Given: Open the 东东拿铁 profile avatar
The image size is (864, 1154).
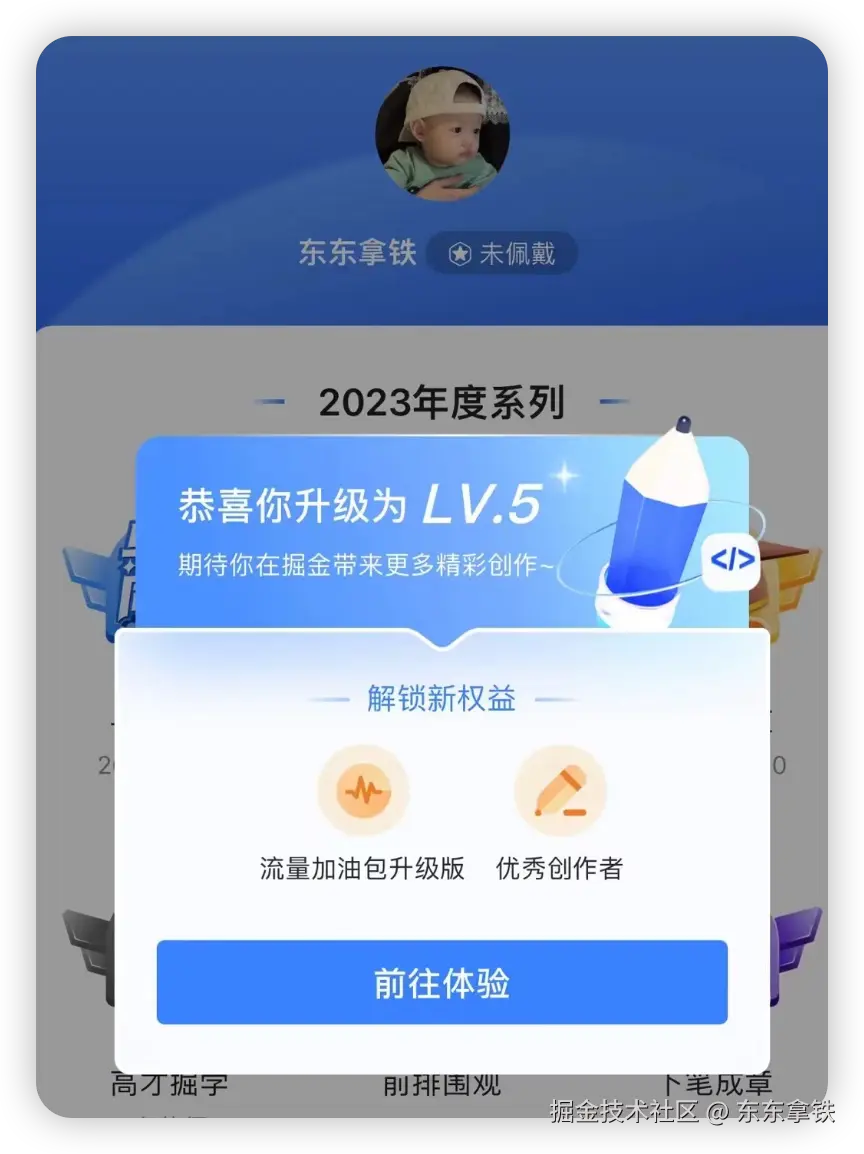Looking at the screenshot, I should pyautogui.click(x=441, y=134).
